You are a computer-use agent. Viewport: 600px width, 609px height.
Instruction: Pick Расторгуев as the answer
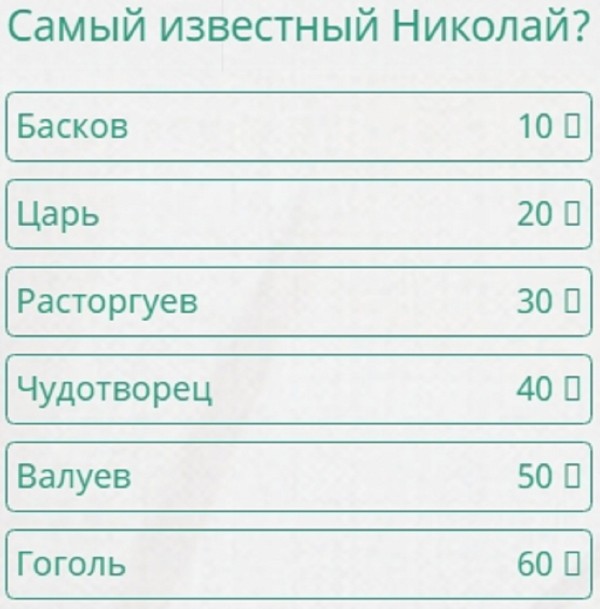point(298,302)
